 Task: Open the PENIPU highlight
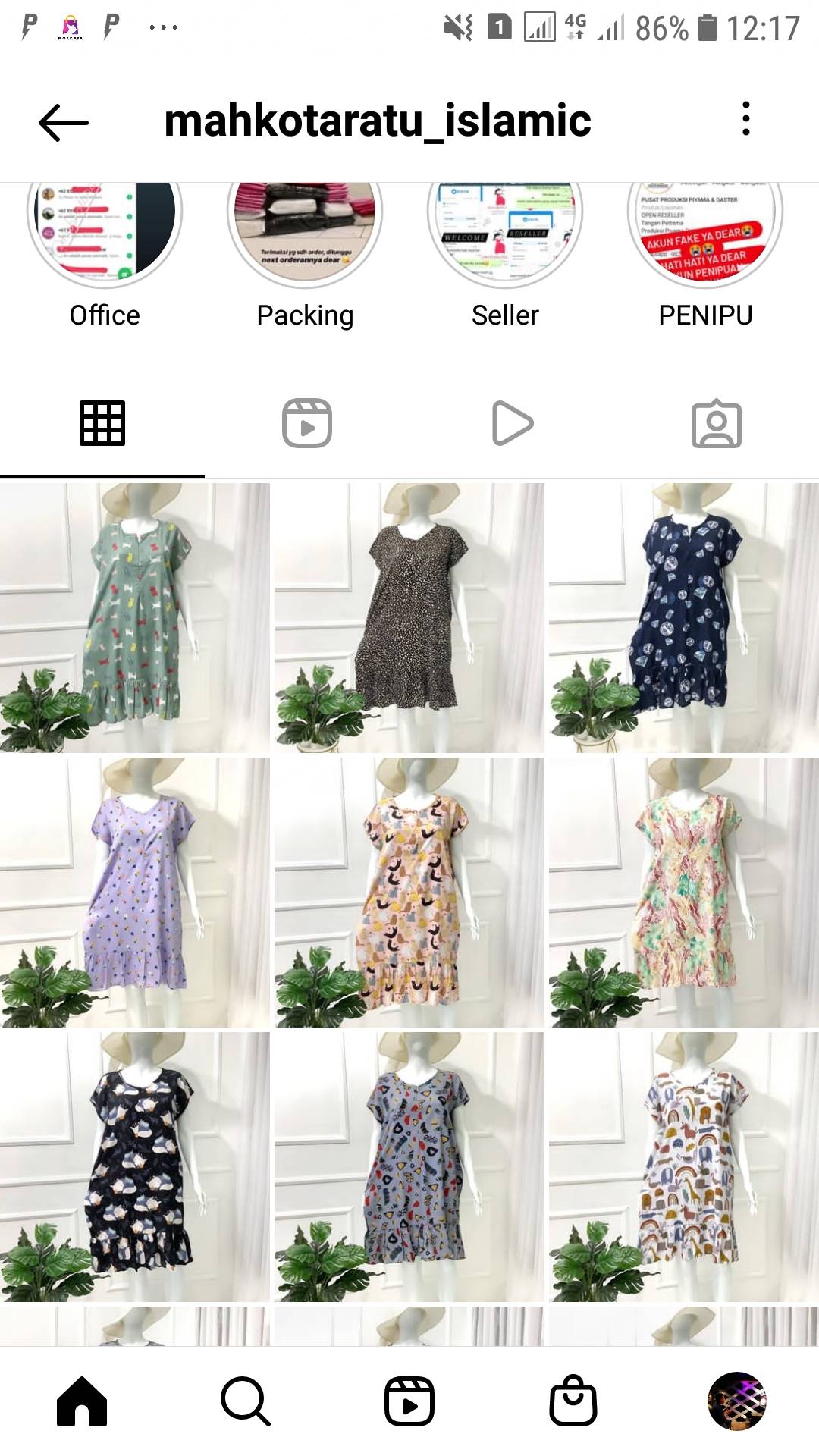[705, 235]
